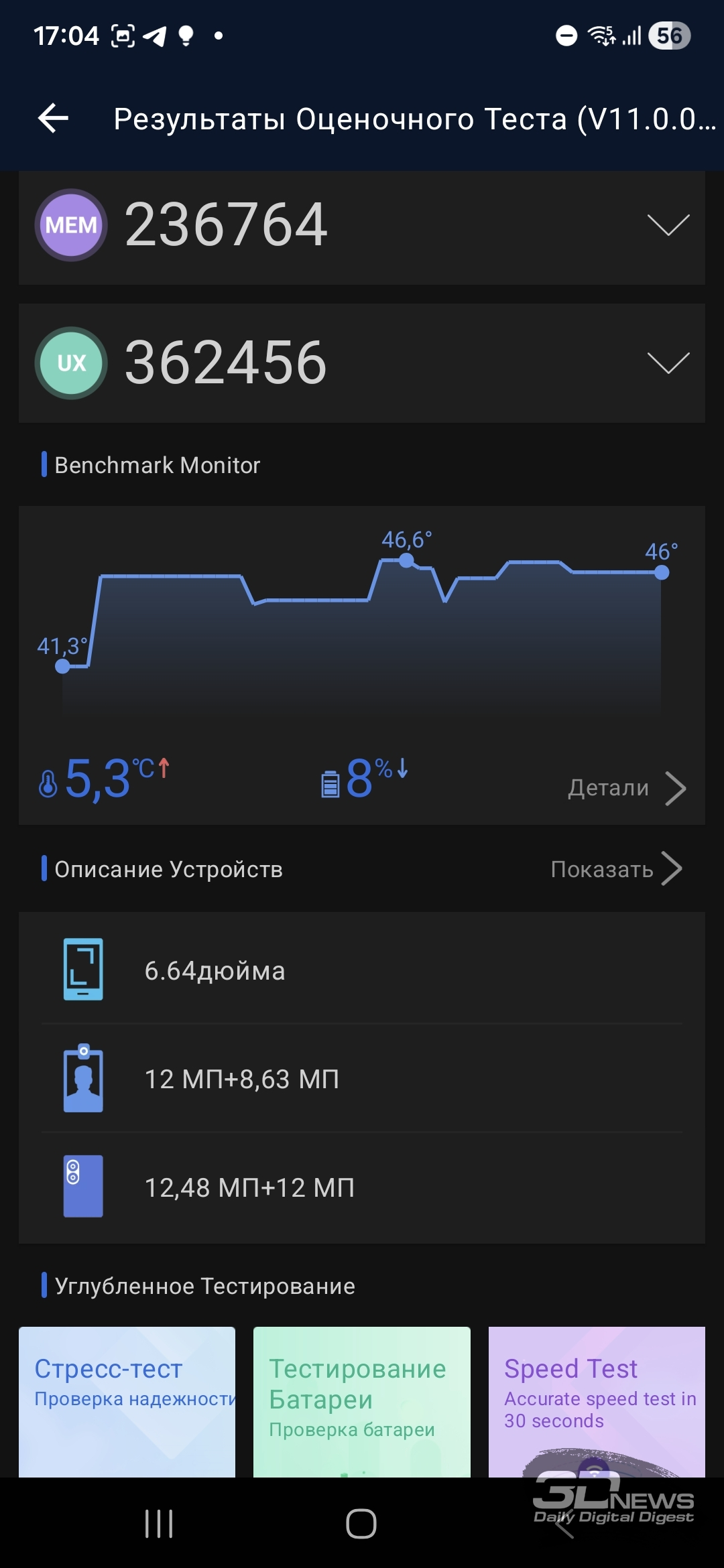This screenshot has height=1568, width=724.
Task: Open the Тестирование Батареи card
Action: click(x=362, y=1402)
